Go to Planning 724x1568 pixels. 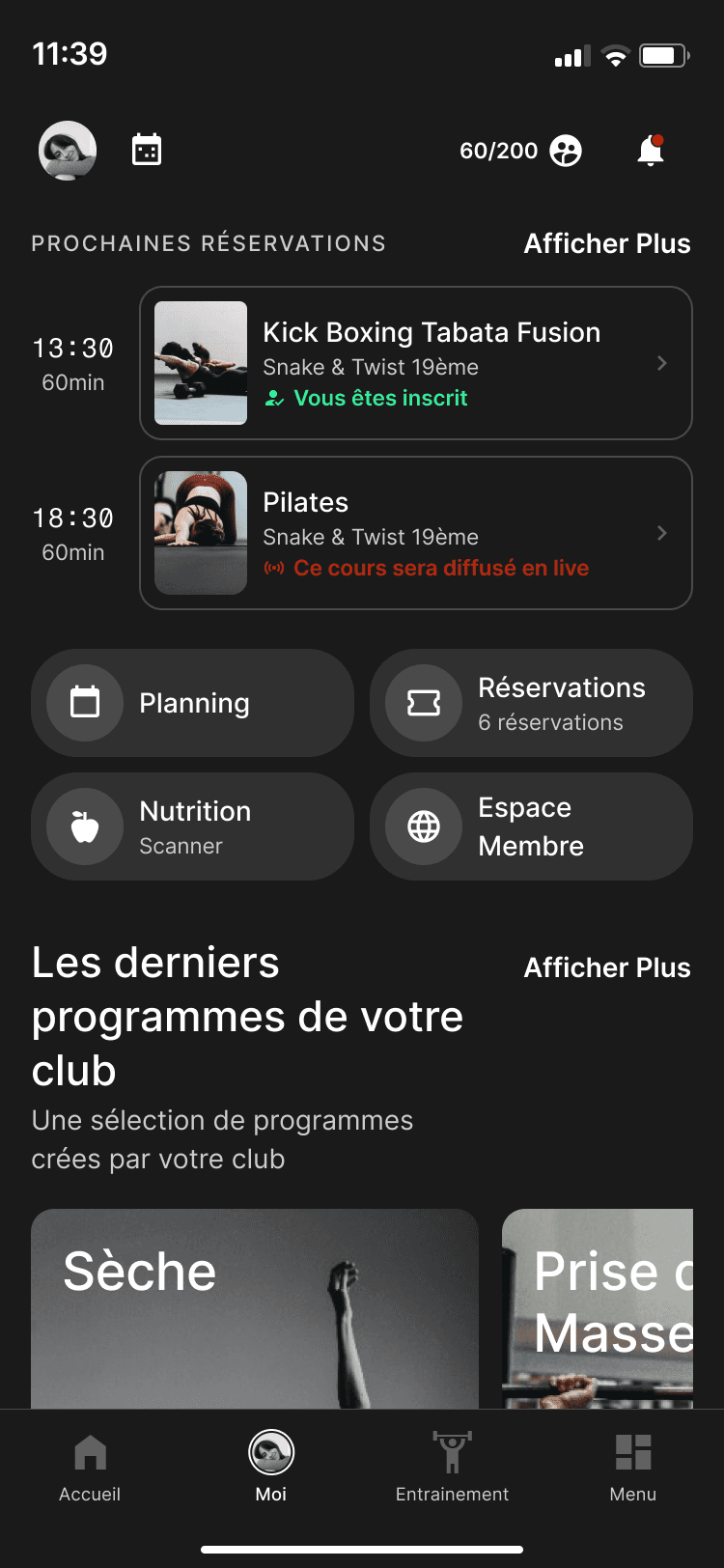pyautogui.click(x=193, y=703)
